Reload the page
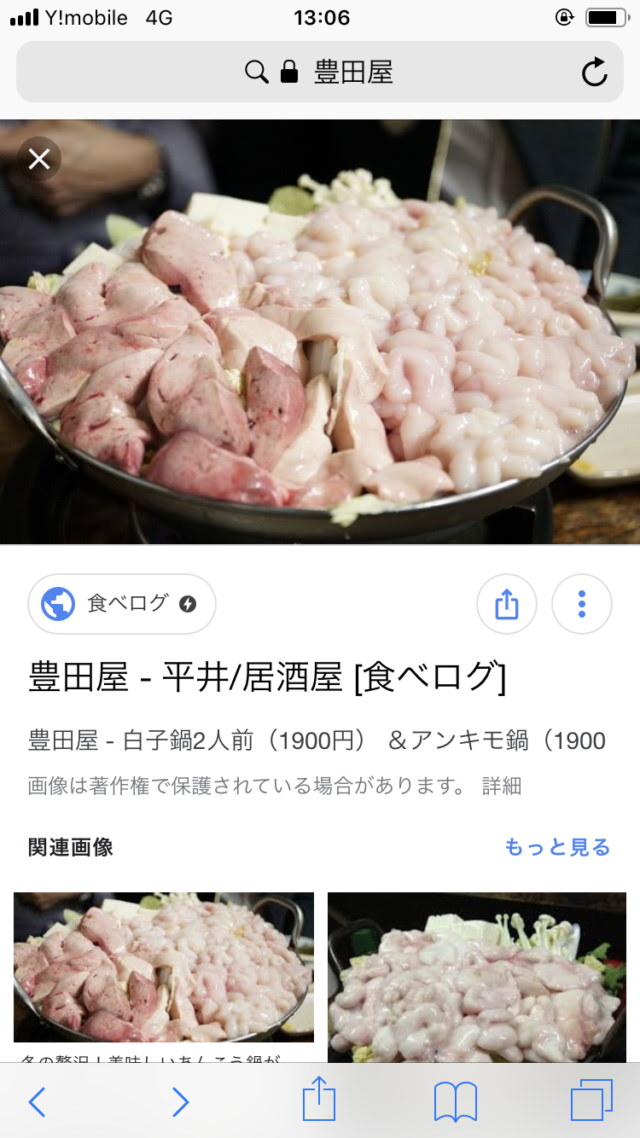640x1138 pixels. 594,72
